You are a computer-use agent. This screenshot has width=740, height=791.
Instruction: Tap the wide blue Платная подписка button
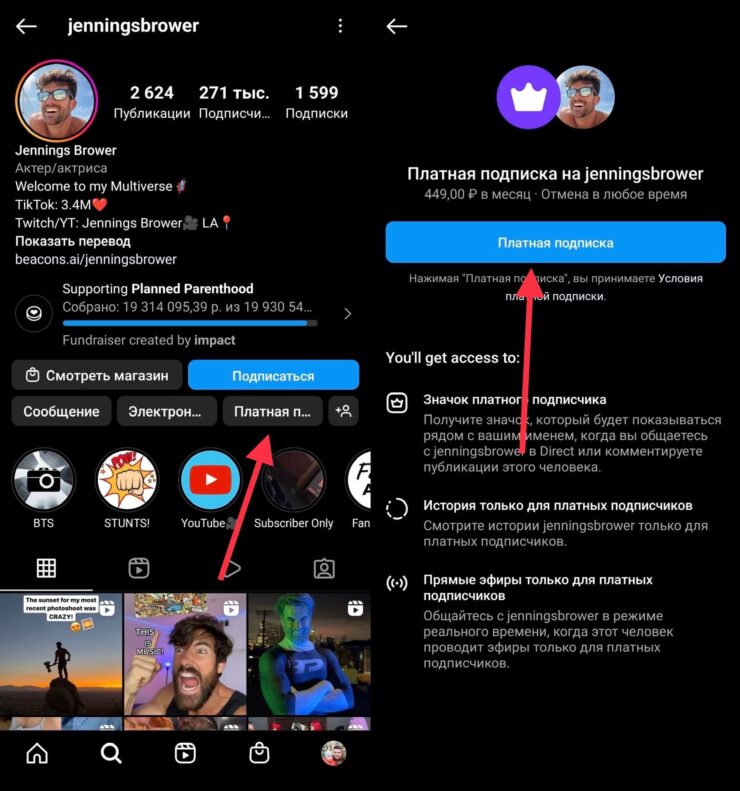coord(555,243)
